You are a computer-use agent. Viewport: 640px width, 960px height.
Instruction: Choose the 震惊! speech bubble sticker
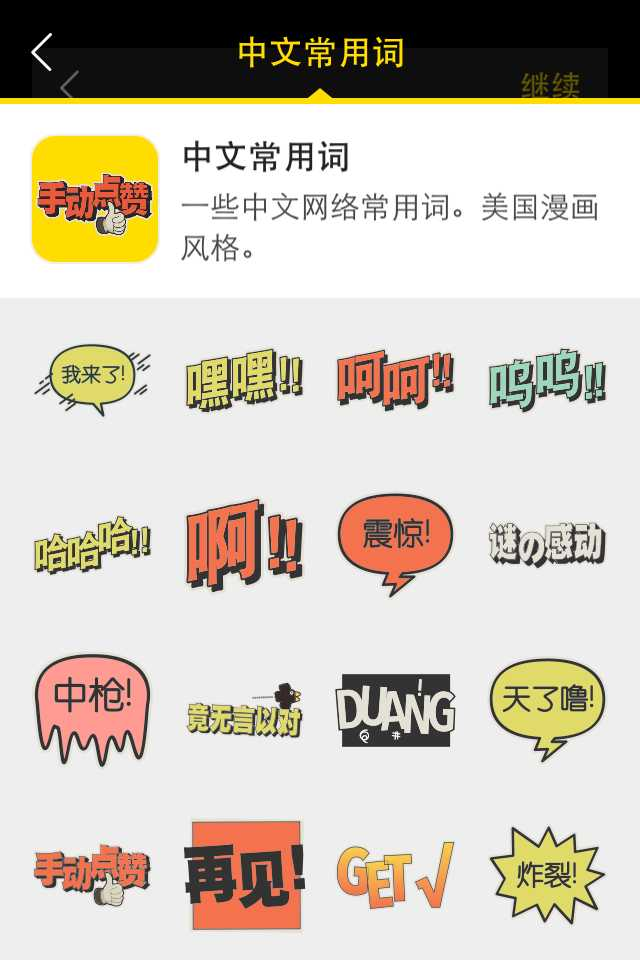pyautogui.click(x=395, y=540)
